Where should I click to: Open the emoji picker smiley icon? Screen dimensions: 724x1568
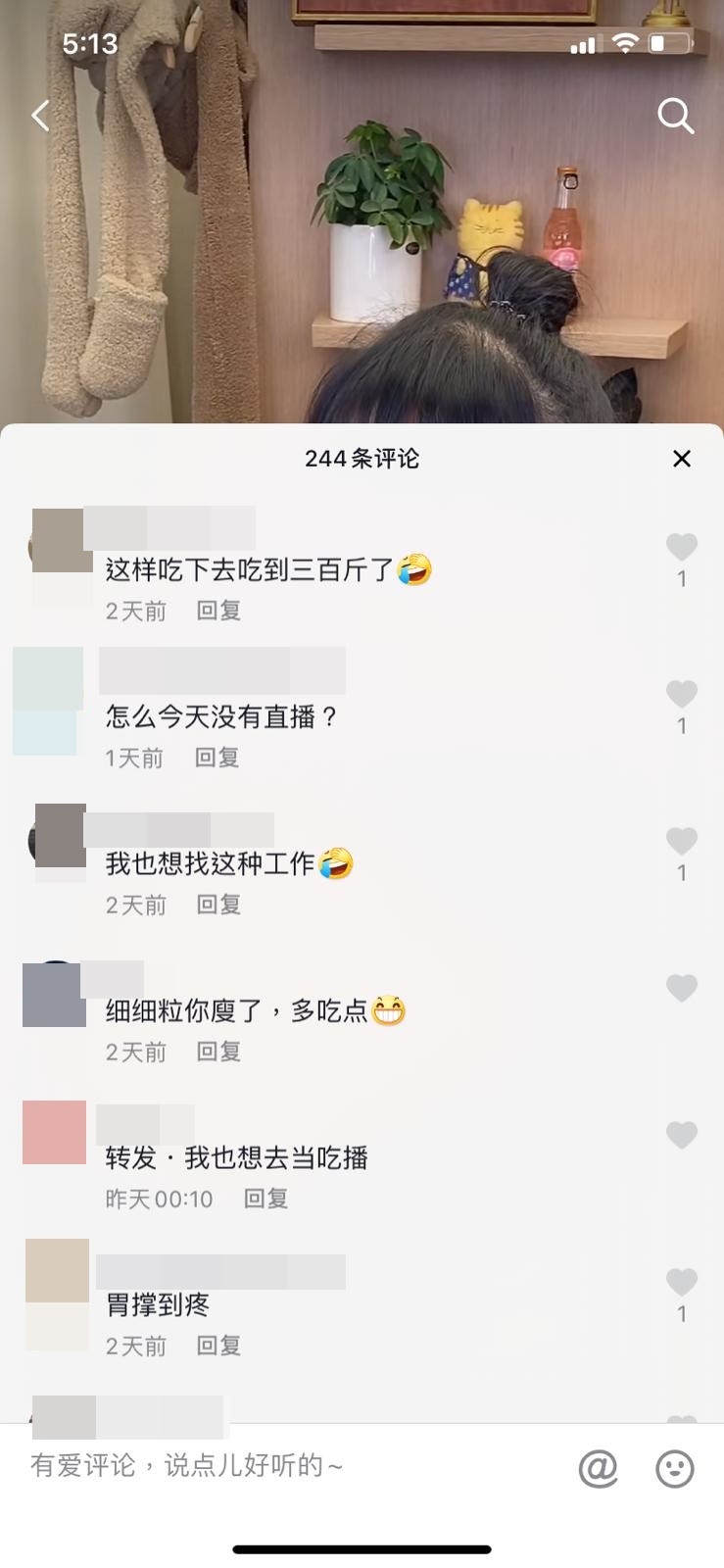[674, 1468]
